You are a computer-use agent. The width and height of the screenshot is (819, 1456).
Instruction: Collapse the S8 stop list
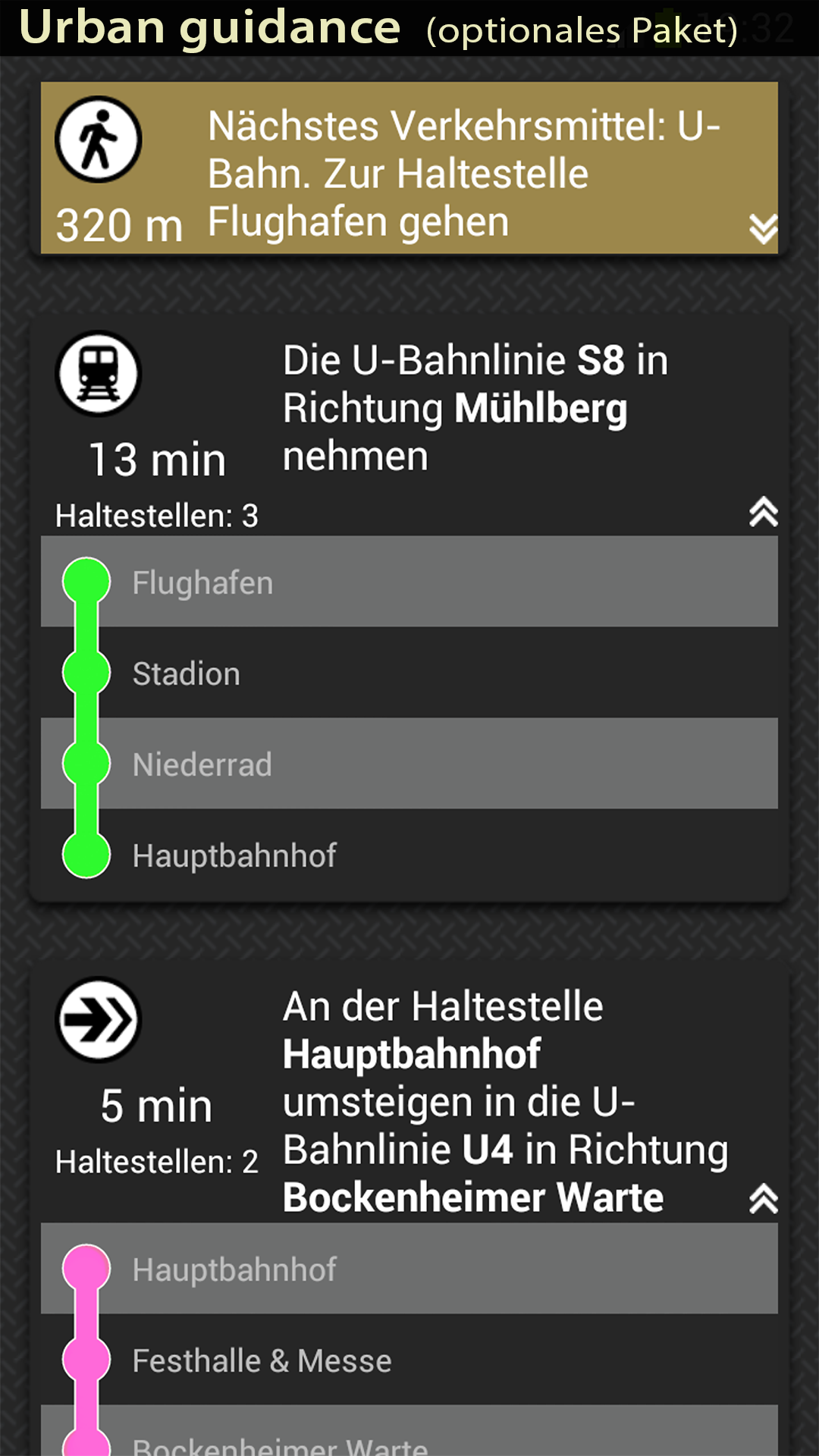coord(765,513)
